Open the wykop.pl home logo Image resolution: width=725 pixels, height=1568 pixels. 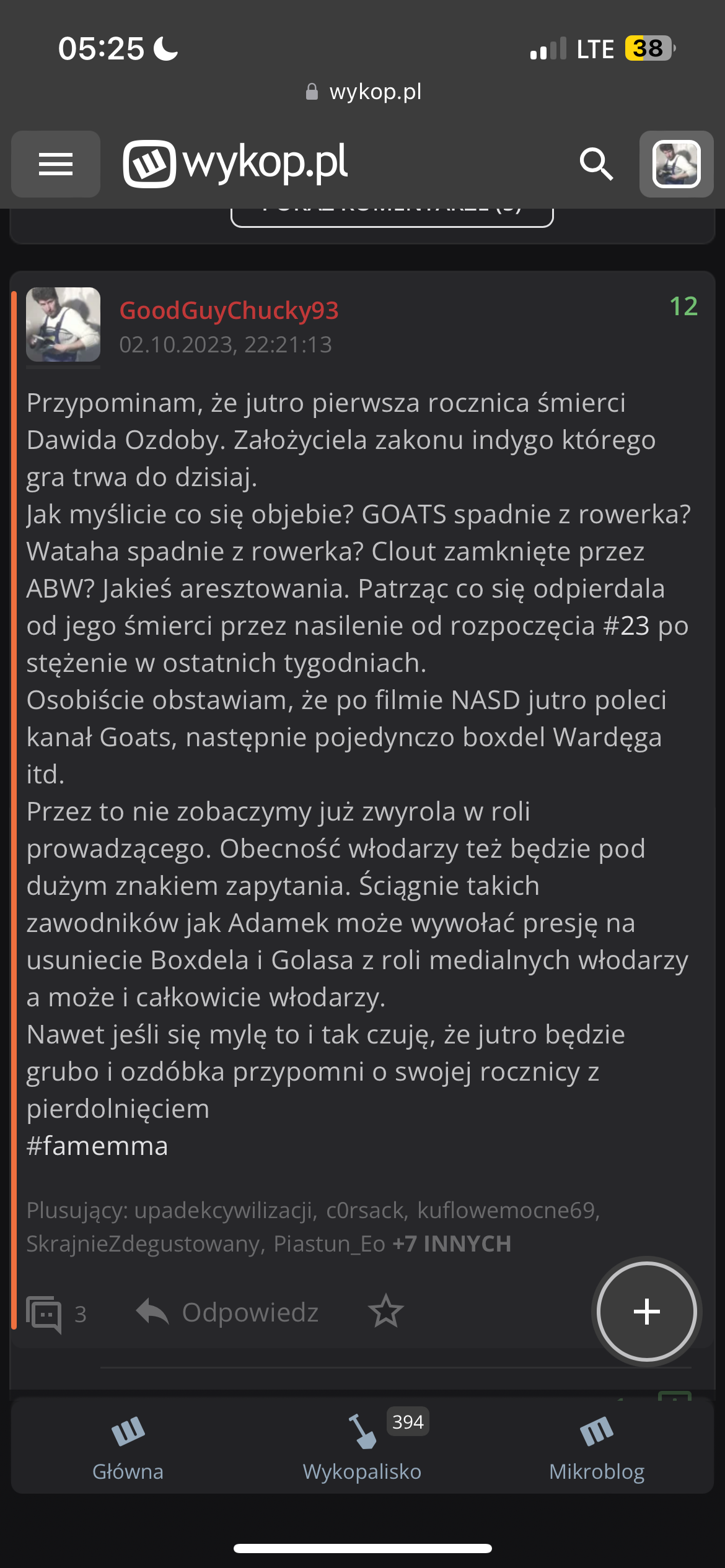point(235,164)
